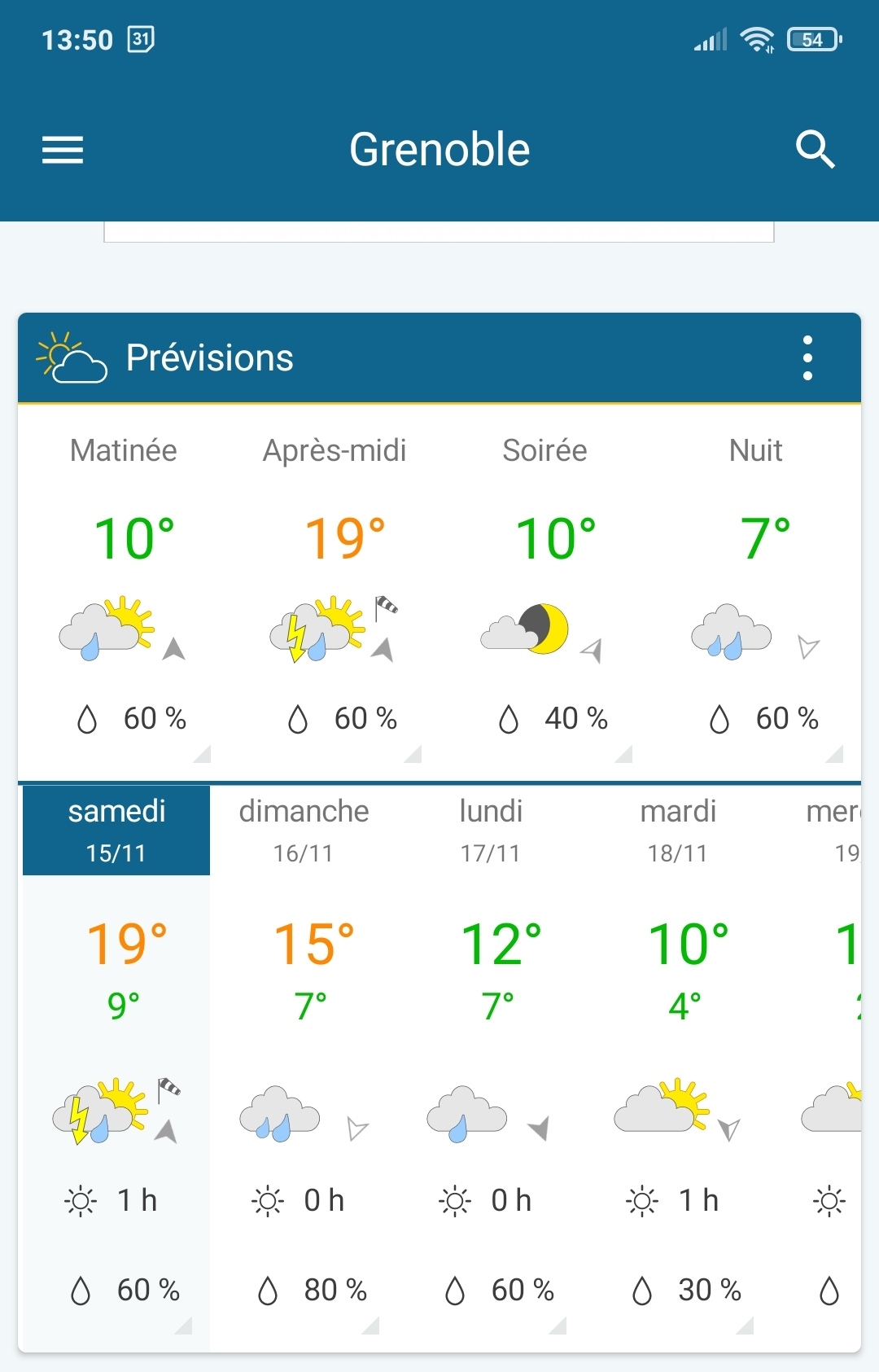
Task: Select the samedi 15/11 forecast
Action: [x=116, y=831]
